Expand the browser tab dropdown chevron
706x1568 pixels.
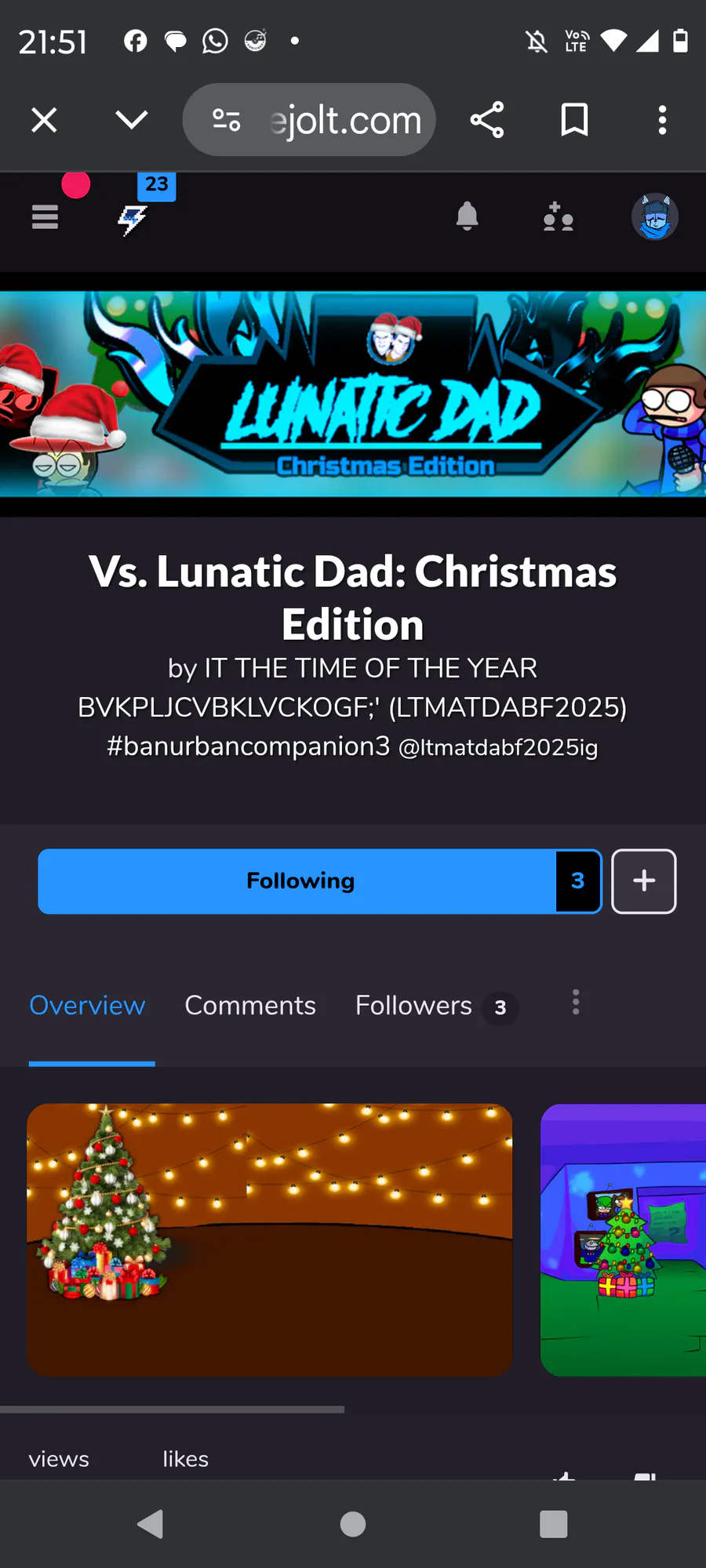pyautogui.click(x=131, y=120)
